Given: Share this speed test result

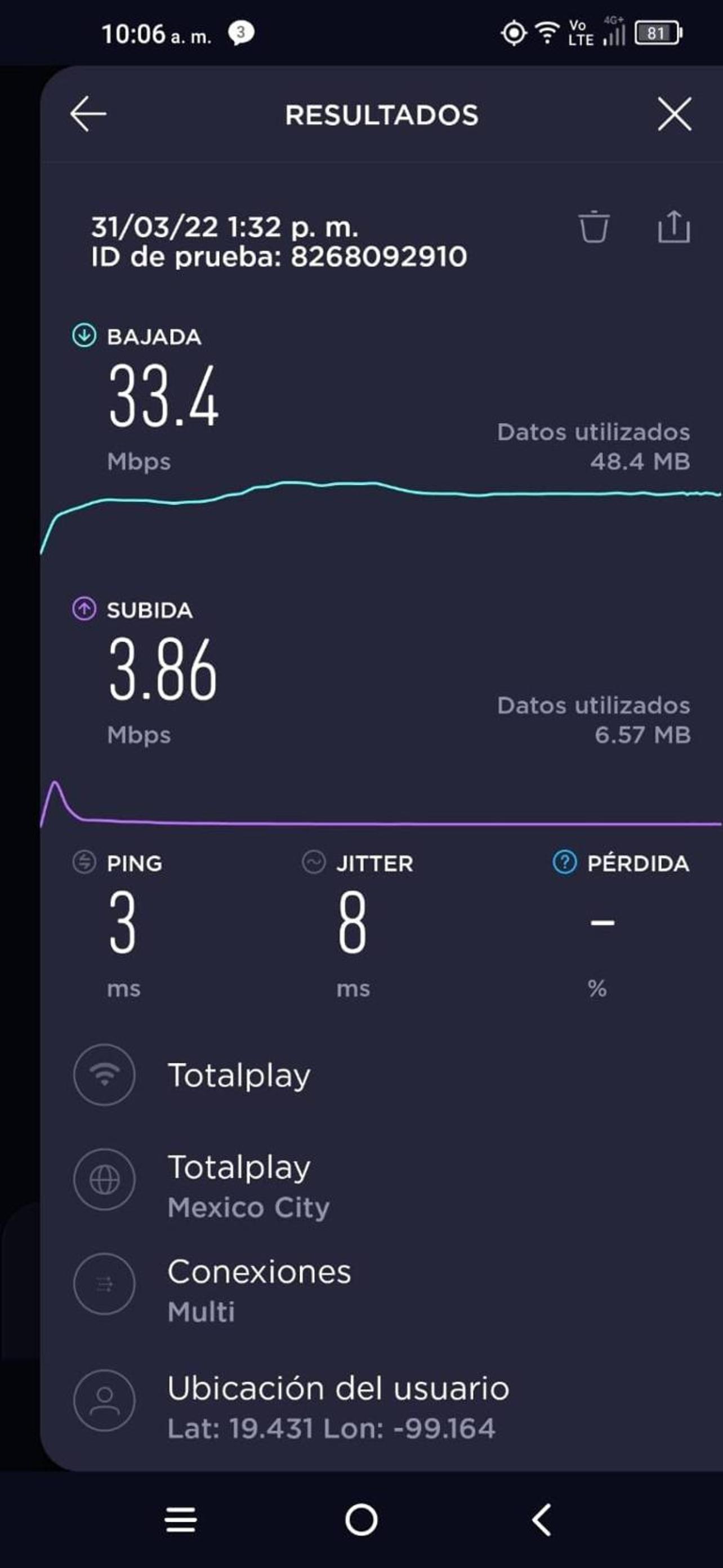Looking at the screenshot, I should 673,227.
